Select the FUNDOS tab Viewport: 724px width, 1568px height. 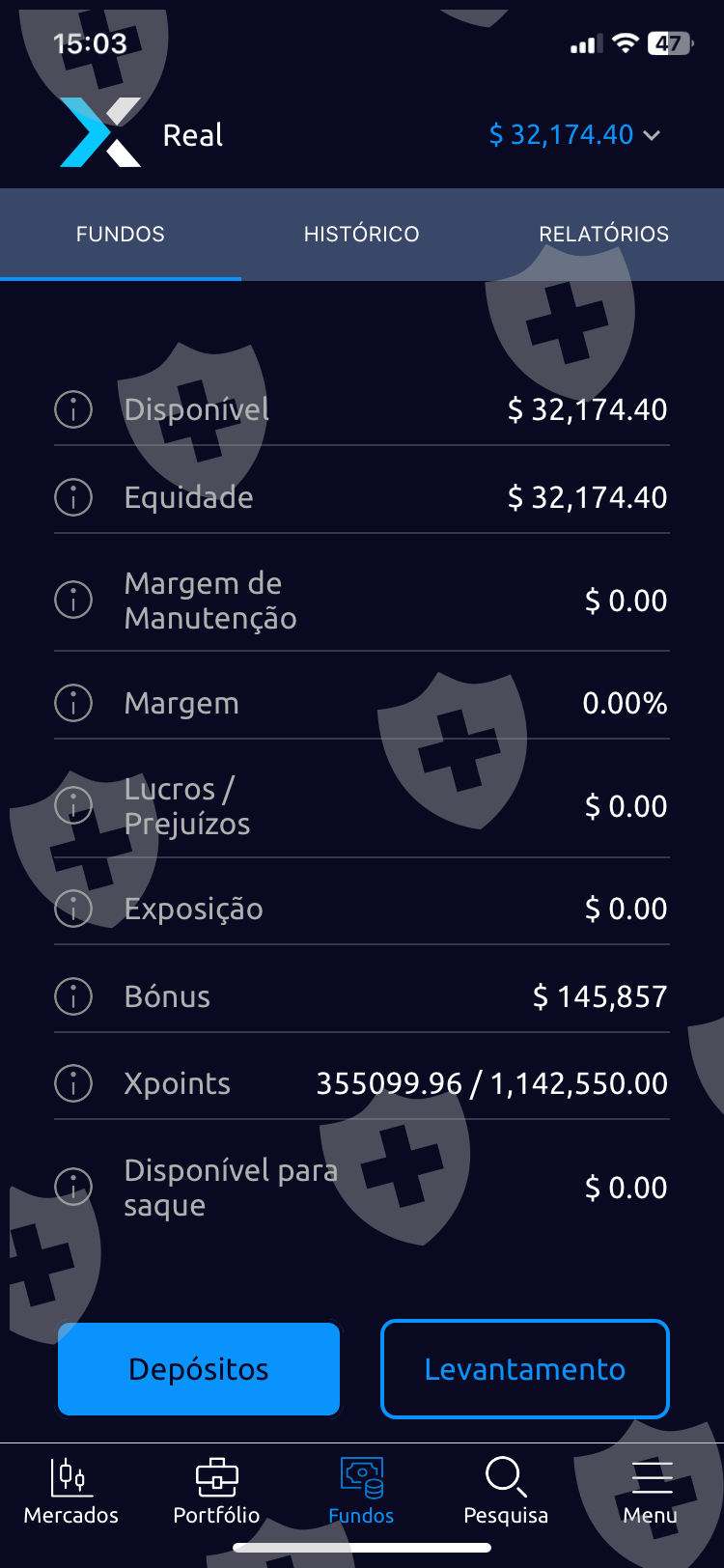121,234
